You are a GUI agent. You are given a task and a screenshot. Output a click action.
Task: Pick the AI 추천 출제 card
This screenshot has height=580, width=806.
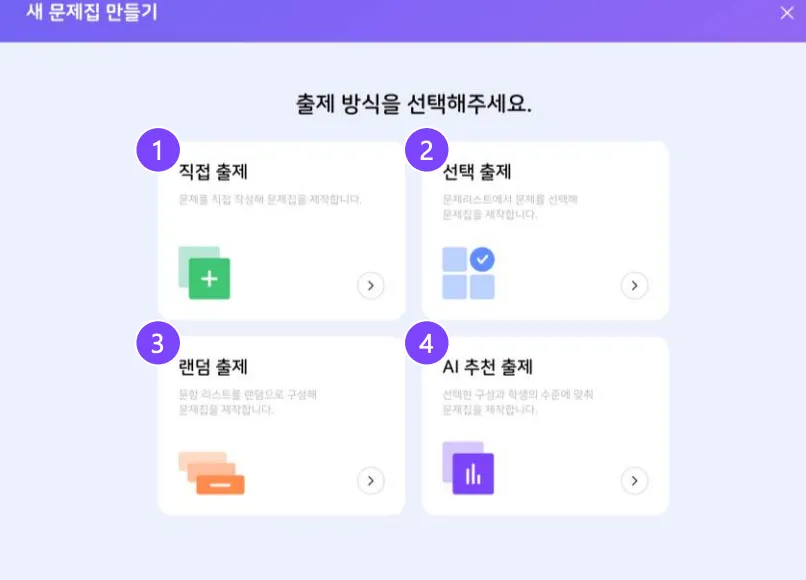click(x=545, y=425)
